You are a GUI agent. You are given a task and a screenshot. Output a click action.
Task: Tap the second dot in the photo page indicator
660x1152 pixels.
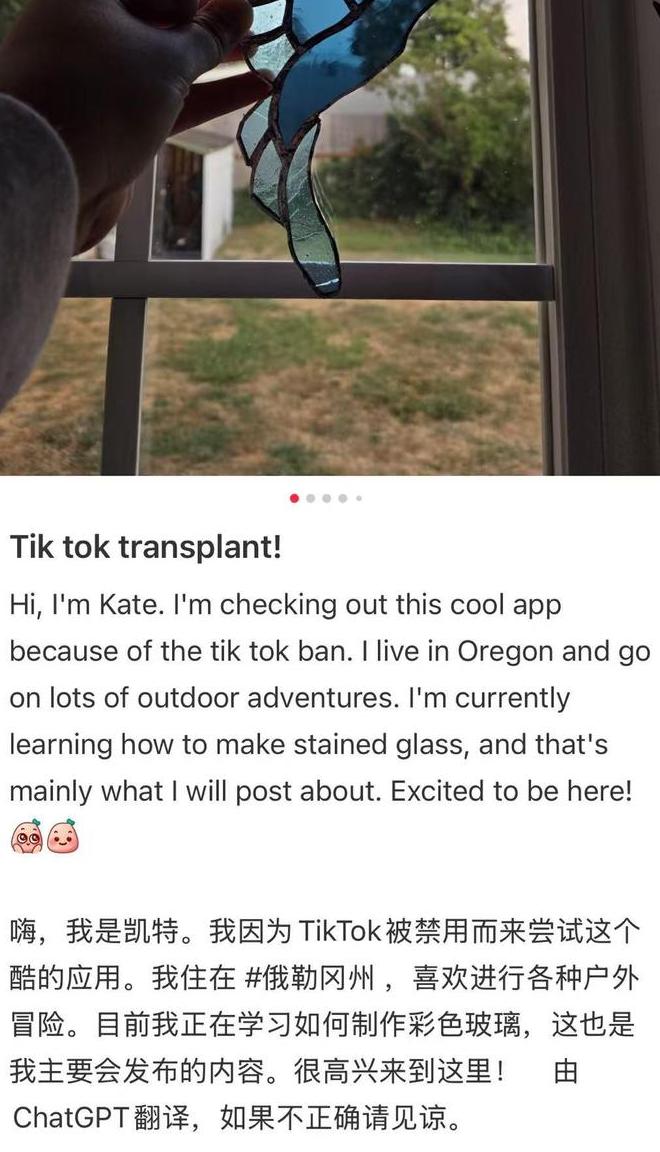point(311,498)
